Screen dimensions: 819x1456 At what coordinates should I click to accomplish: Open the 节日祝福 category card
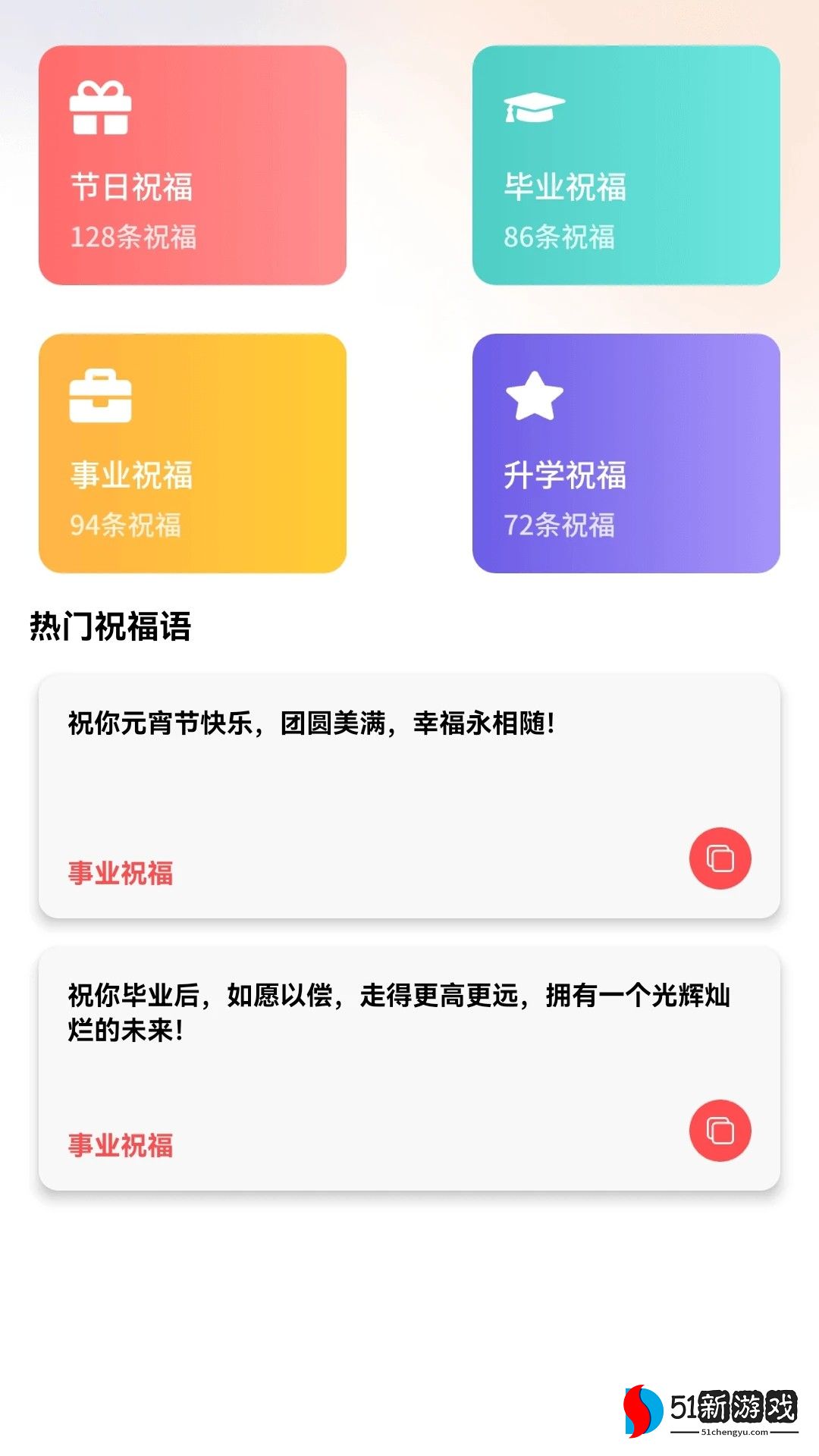tap(193, 165)
